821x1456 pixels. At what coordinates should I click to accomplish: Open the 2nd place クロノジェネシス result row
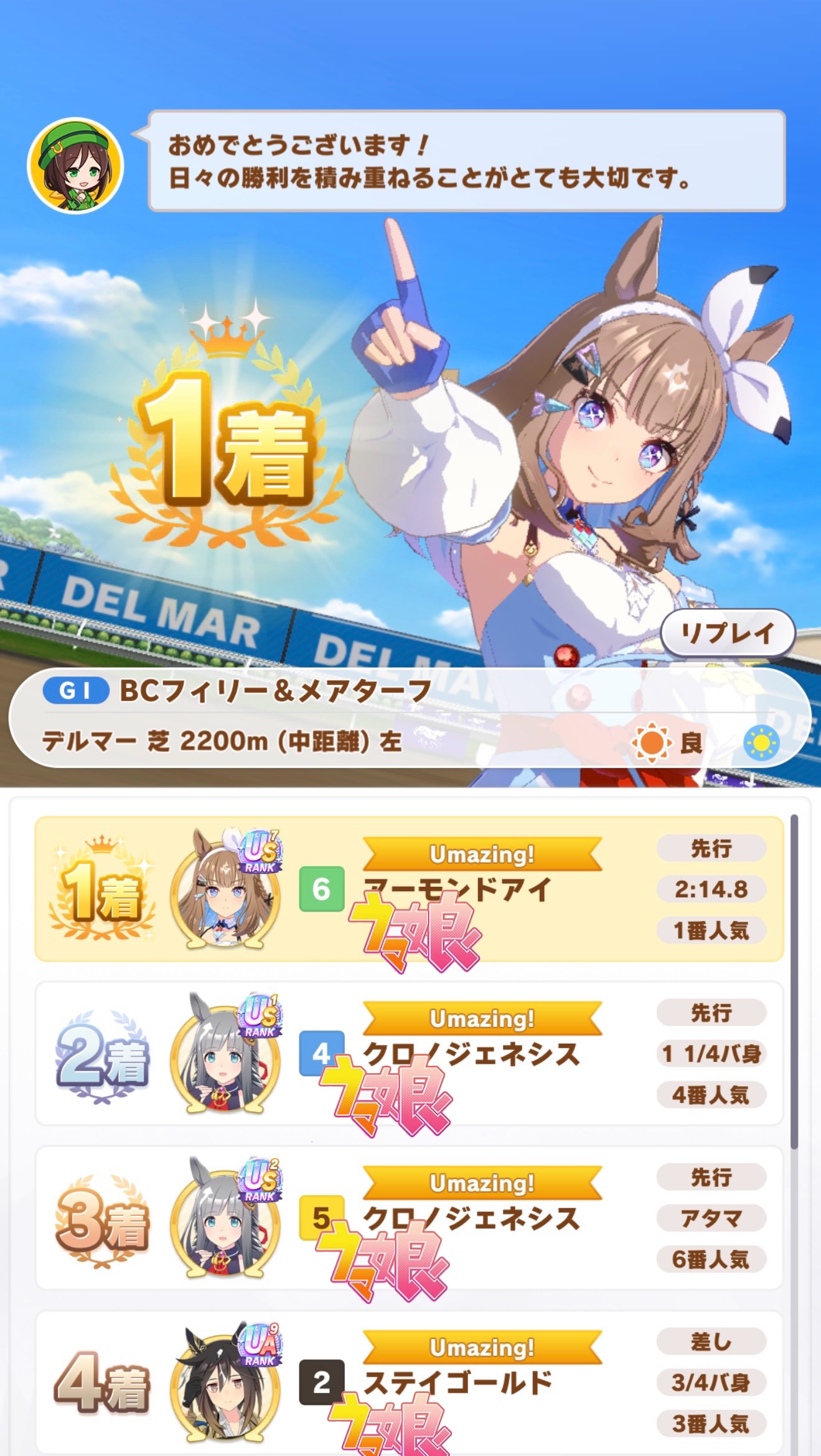408,1054
